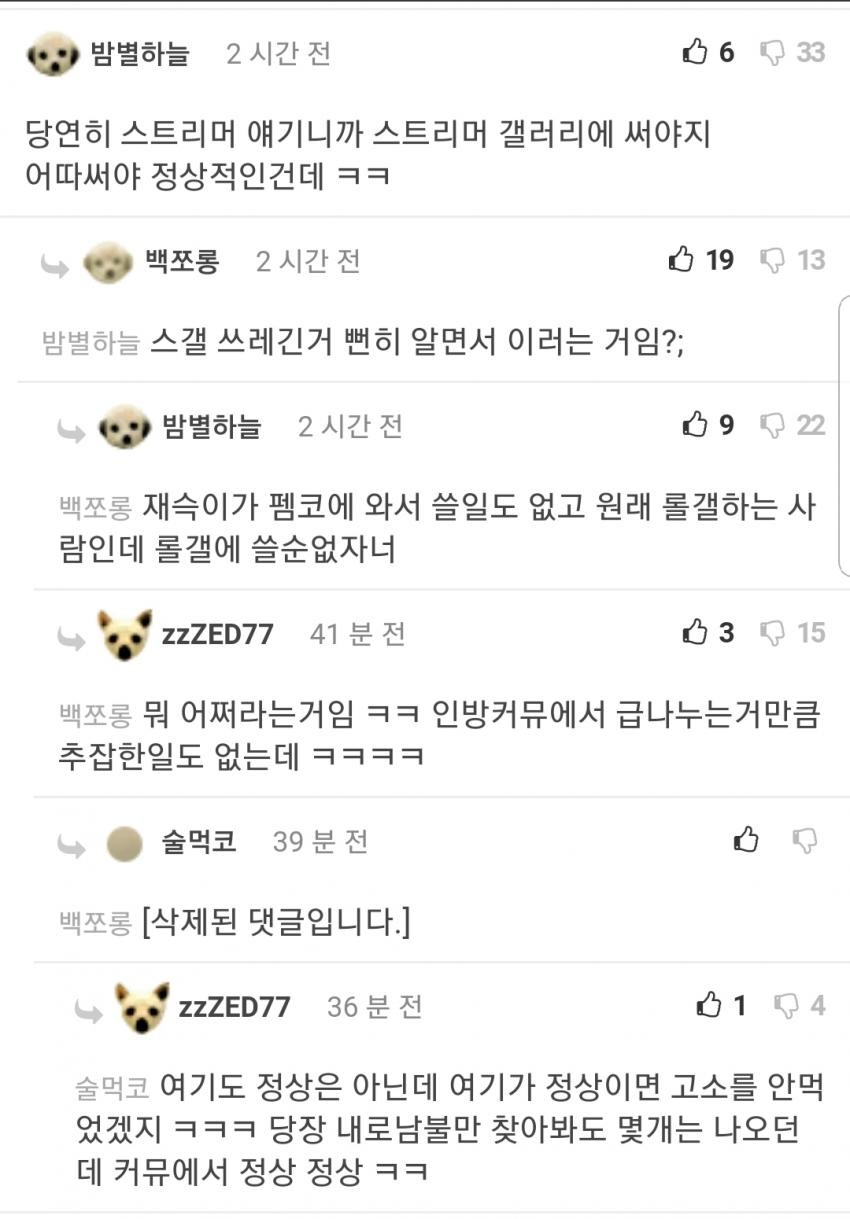The width and height of the screenshot is (850, 1219).
Task: Upvote 백쪼롱's reply about 스갤
Action: pos(682,260)
